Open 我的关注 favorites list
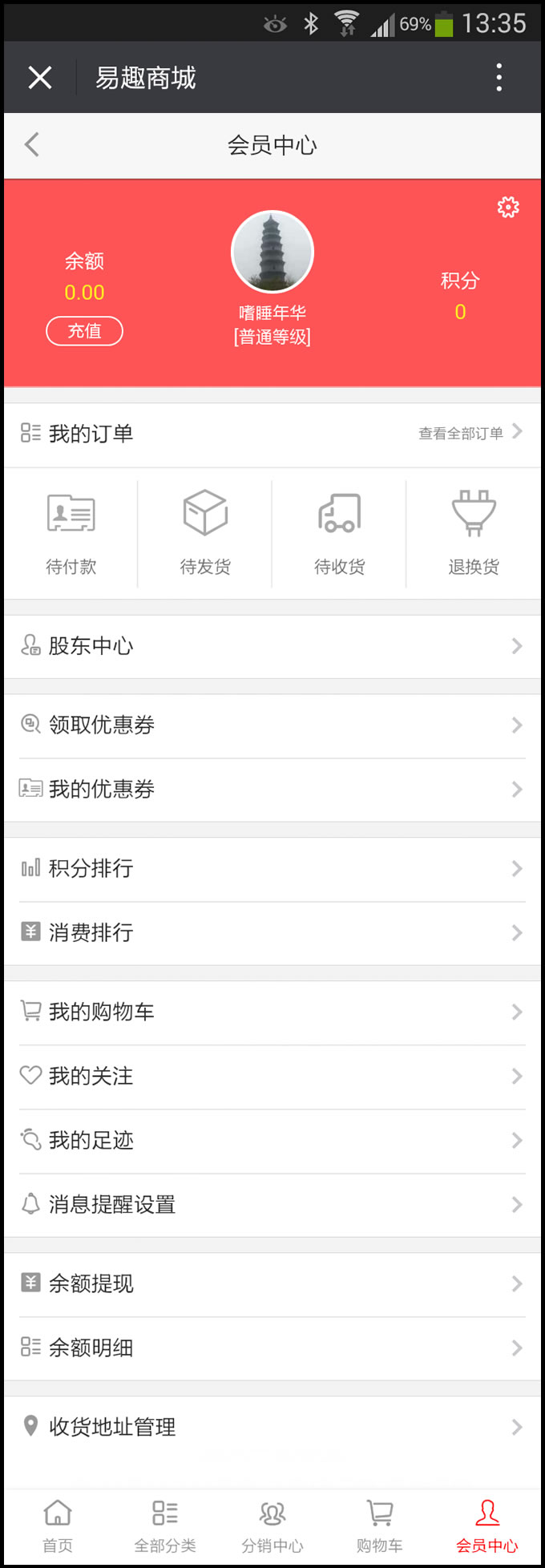 coord(272,1076)
